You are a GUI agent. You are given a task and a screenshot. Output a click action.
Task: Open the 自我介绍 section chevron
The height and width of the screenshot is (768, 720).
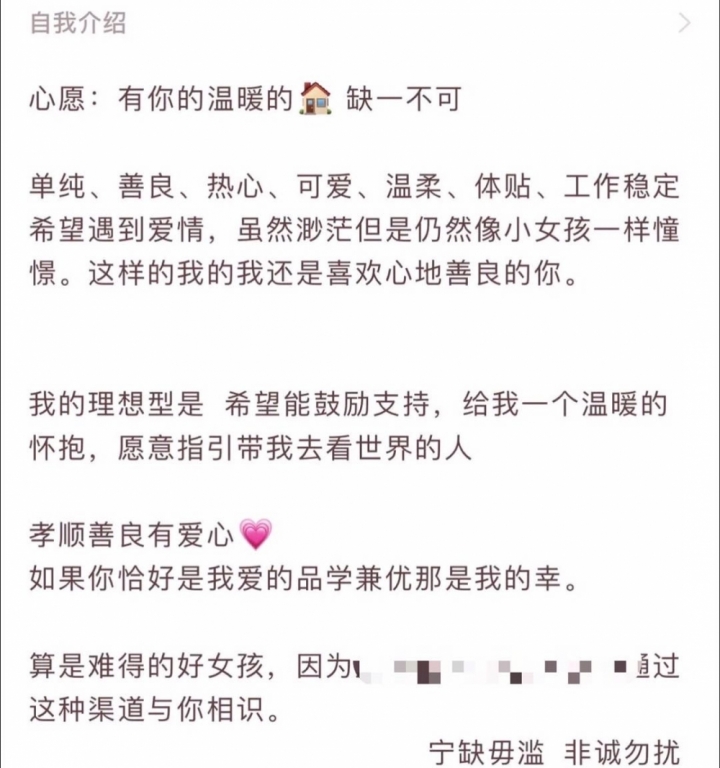click(x=684, y=23)
